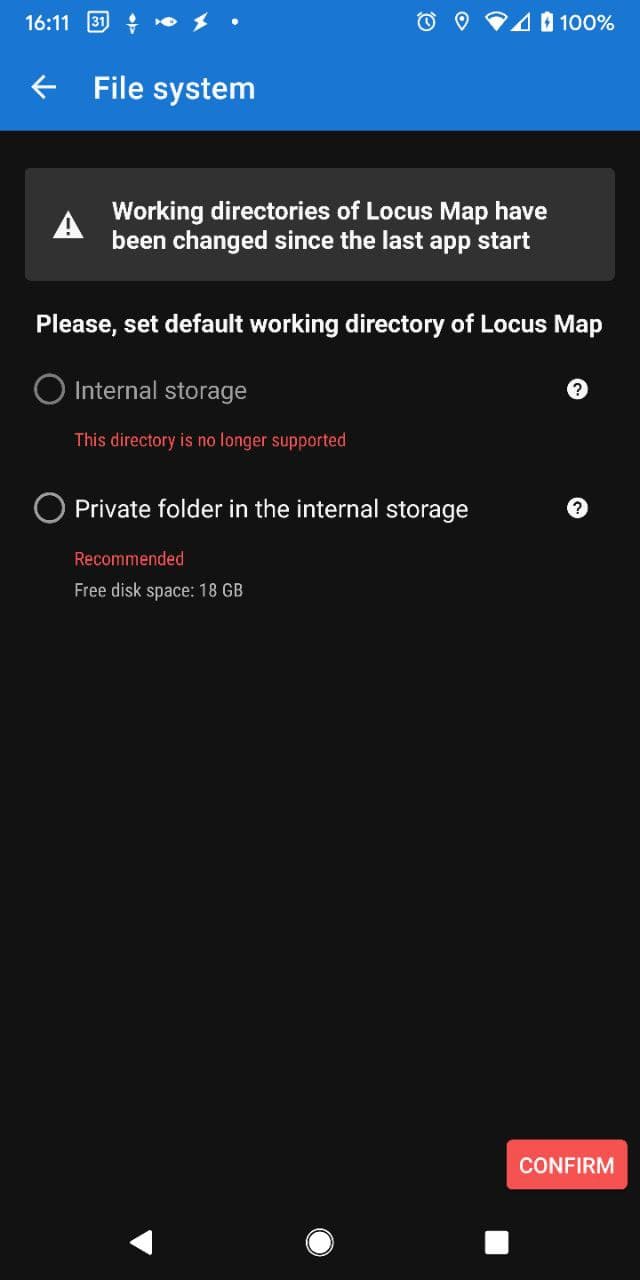The width and height of the screenshot is (640, 1280).
Task: Choose Private folder in the internal storage
Action: click(49, 509)
